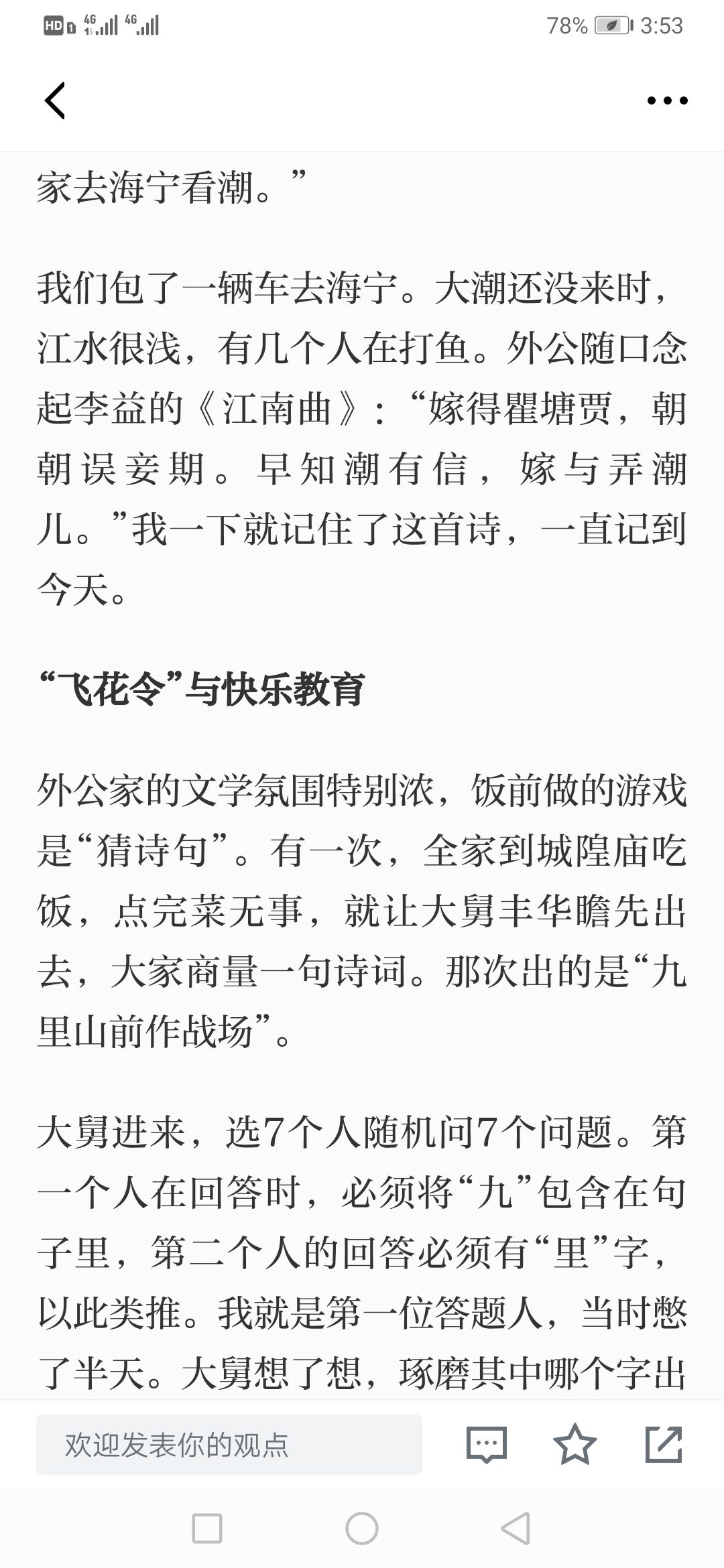
Task: Open recent apps from the navigation bar
Action: [207, 1528]
